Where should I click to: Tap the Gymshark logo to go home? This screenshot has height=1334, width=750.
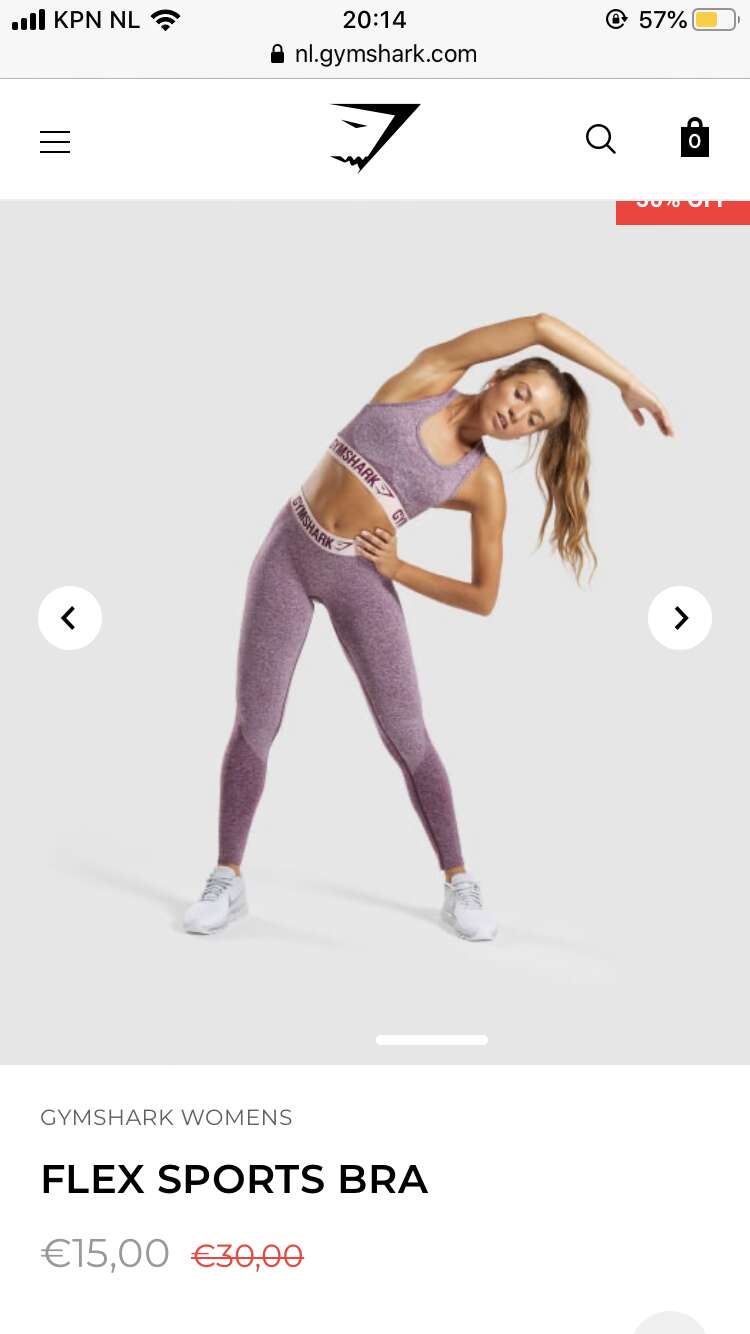tap(375, 138)
